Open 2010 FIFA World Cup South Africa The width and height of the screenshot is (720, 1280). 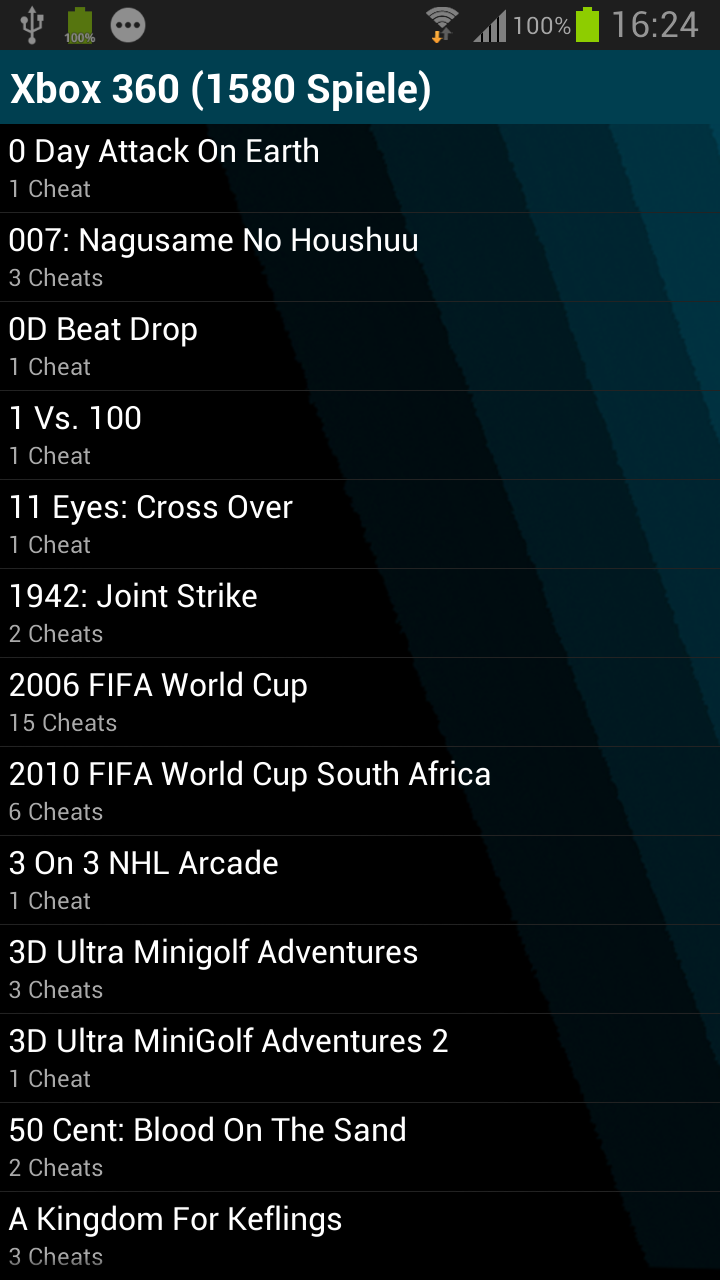pos(360,791)
